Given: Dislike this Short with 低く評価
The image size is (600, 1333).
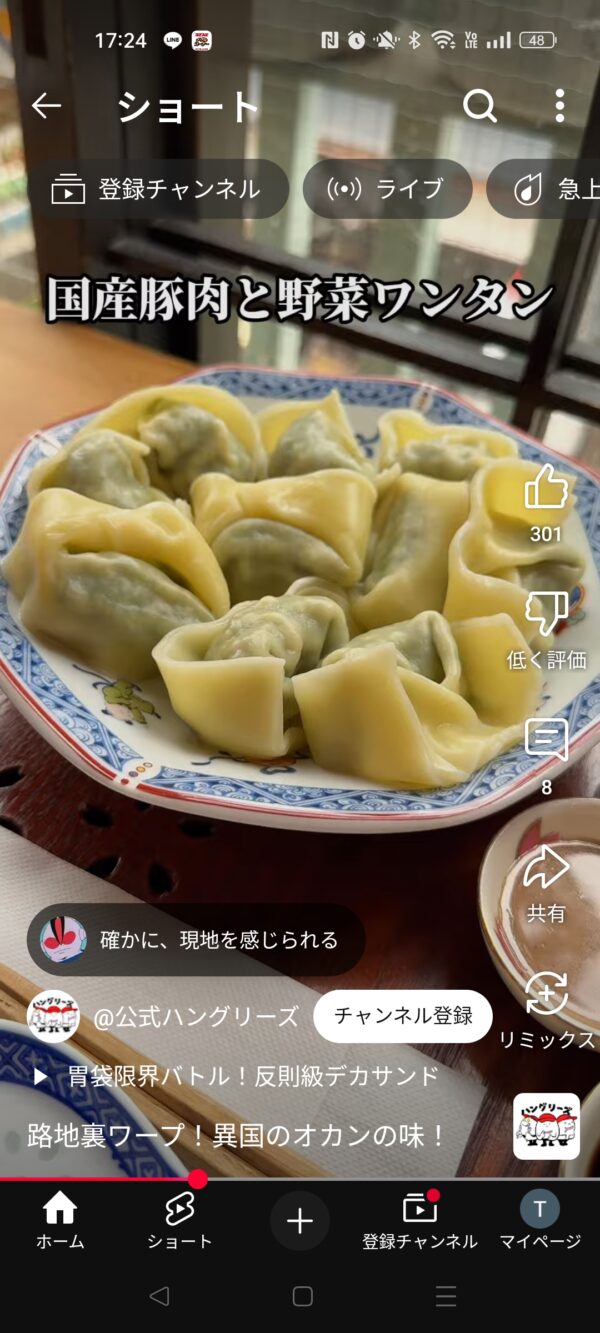Looking at the screenshot, I should tap(546, 614).
